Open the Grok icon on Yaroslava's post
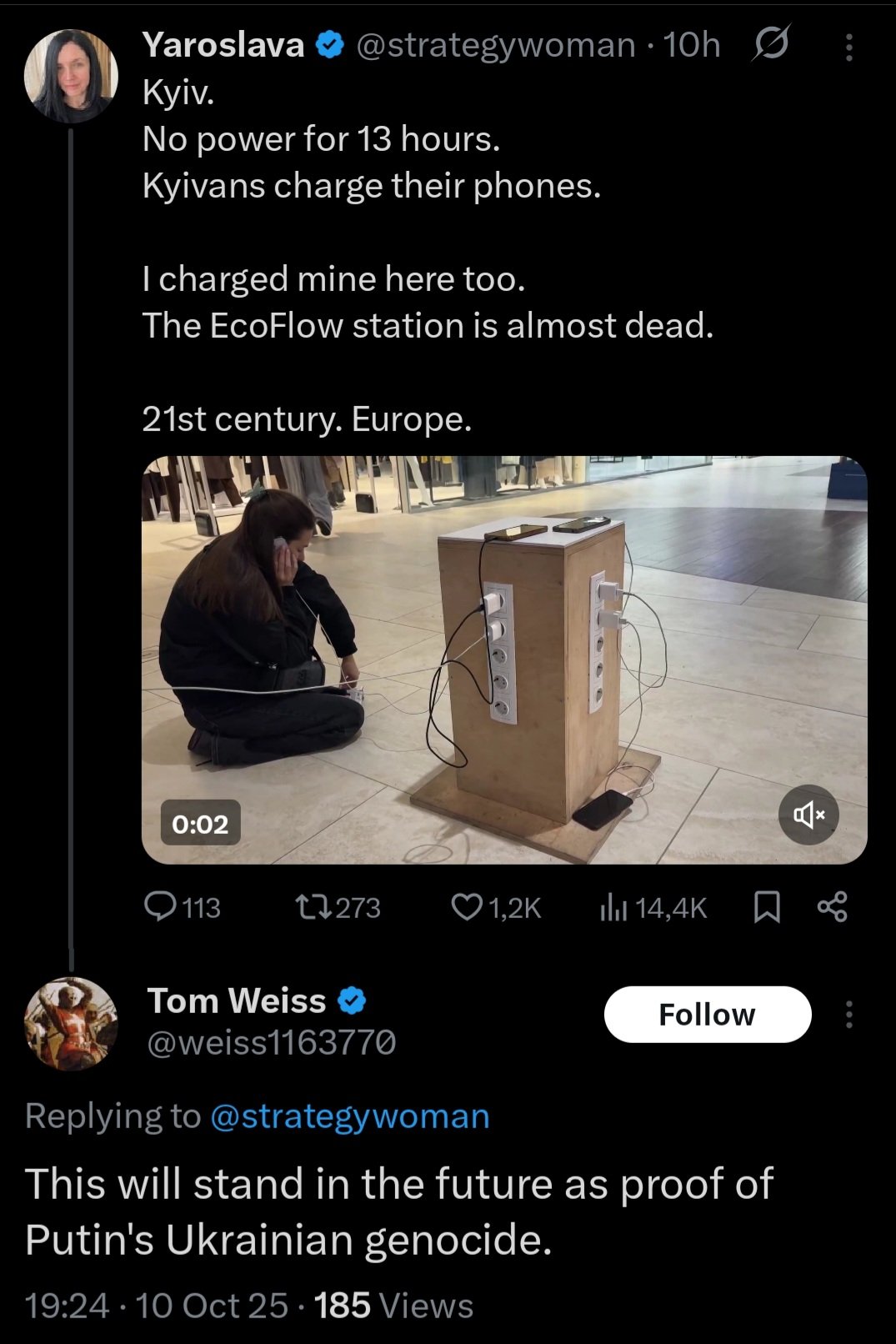The height and width of the screenshot is (1344, 896). click(770, 44)
